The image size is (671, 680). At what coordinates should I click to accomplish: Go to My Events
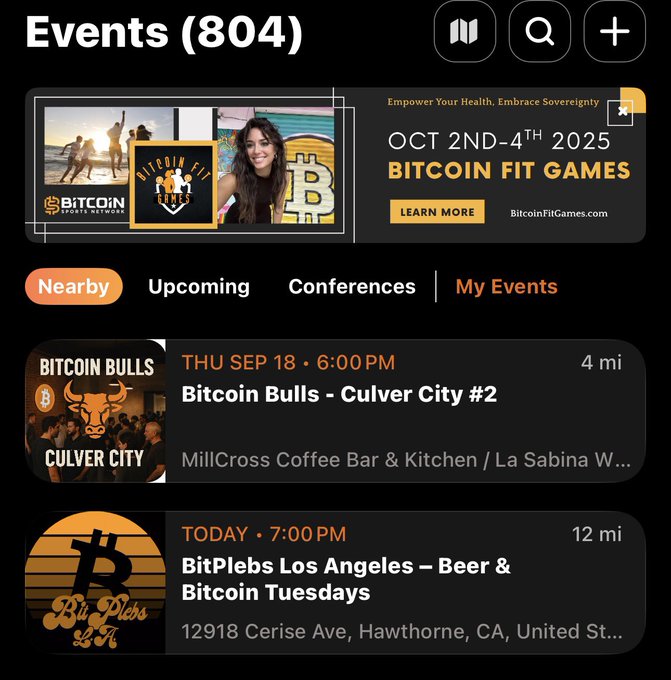tap(506, 287)
